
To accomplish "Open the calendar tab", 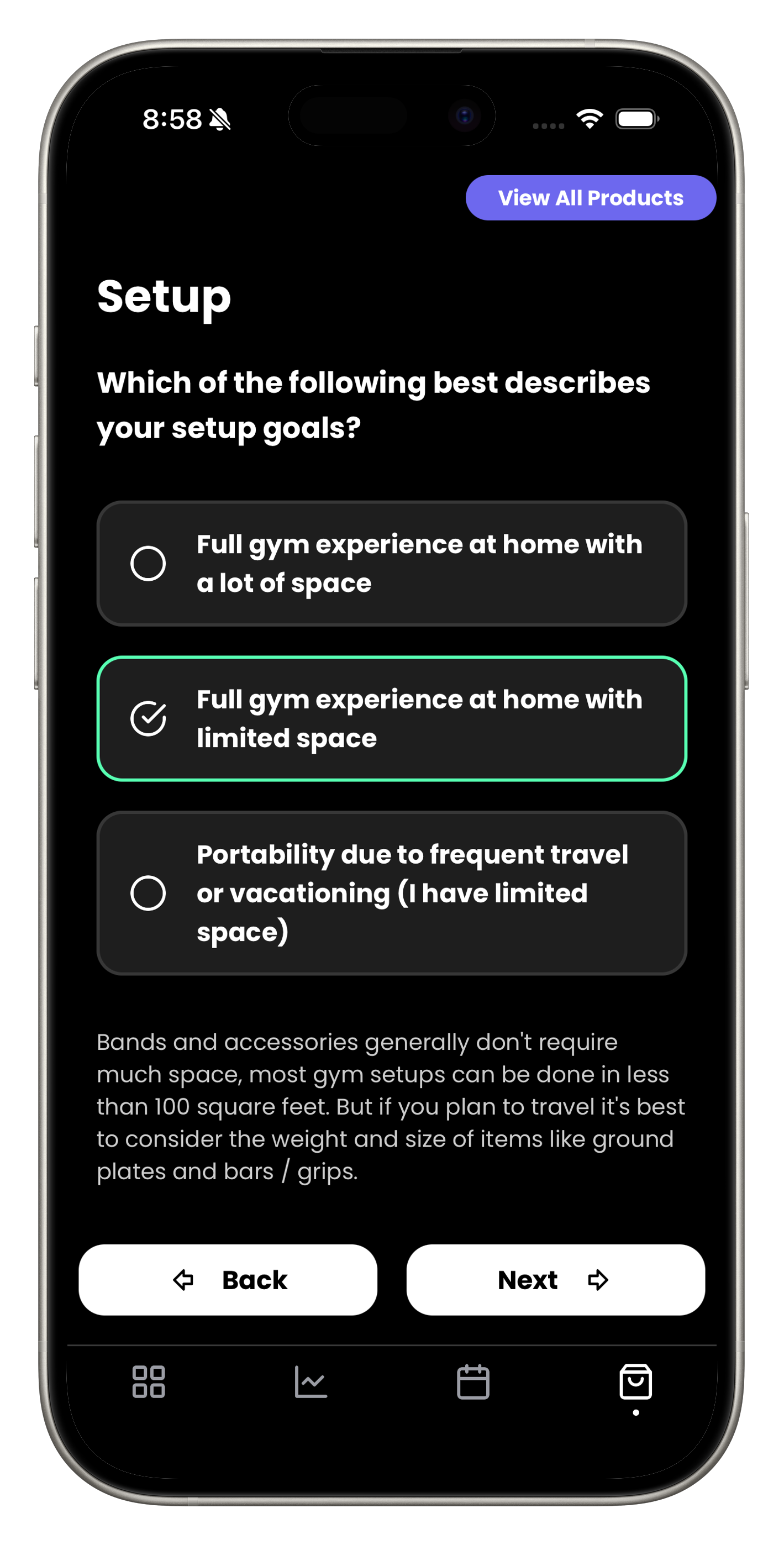I will [473, 1382].
